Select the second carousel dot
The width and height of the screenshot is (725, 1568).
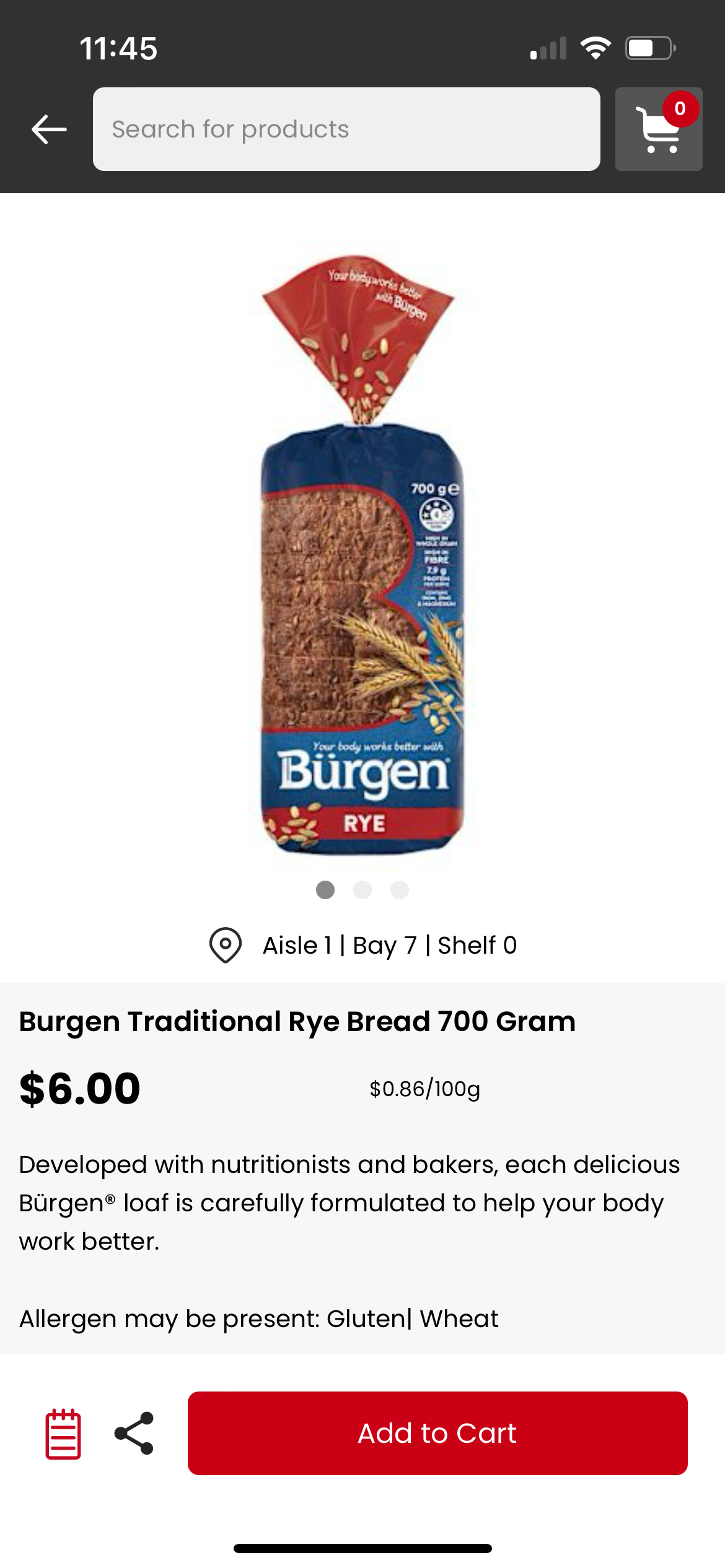pos(362,890)
